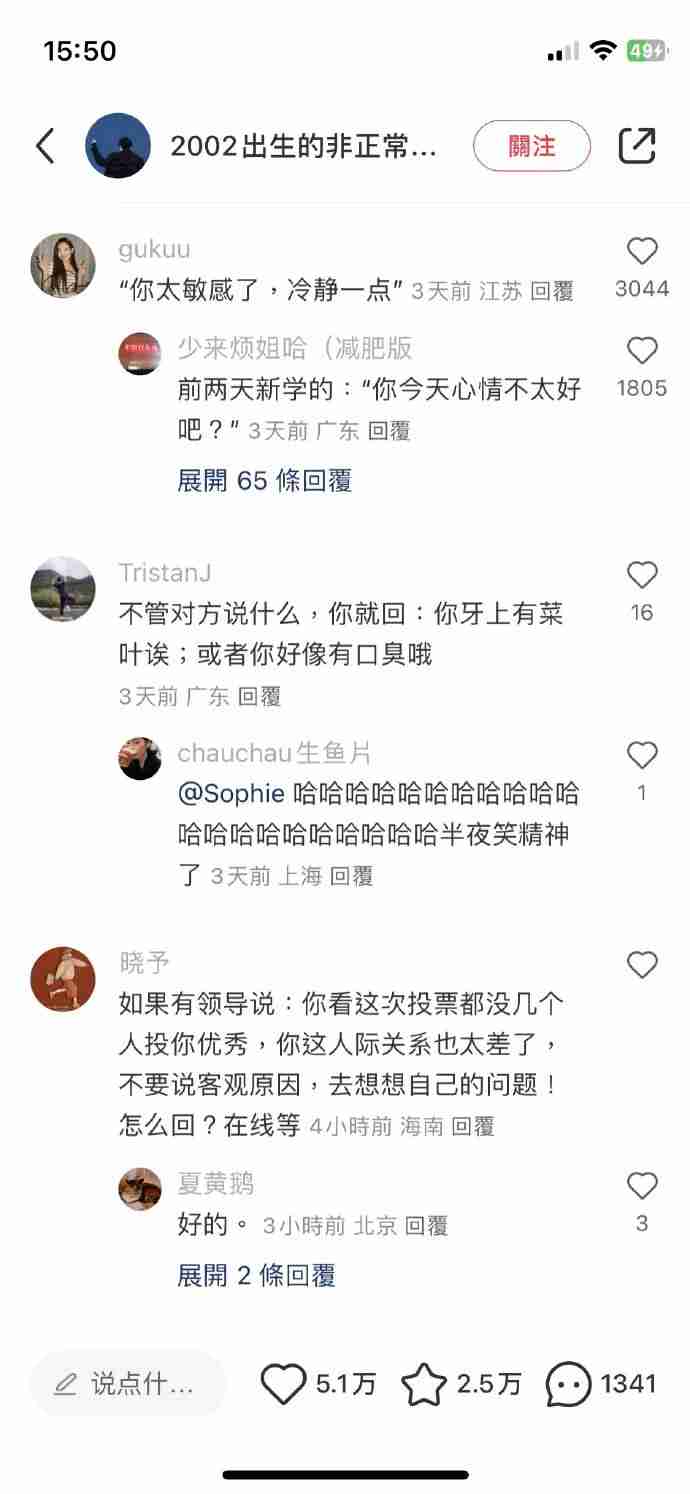Tap the red 關注 follow button
This screenshot has width=690, height=1494.
pos(531,146)
